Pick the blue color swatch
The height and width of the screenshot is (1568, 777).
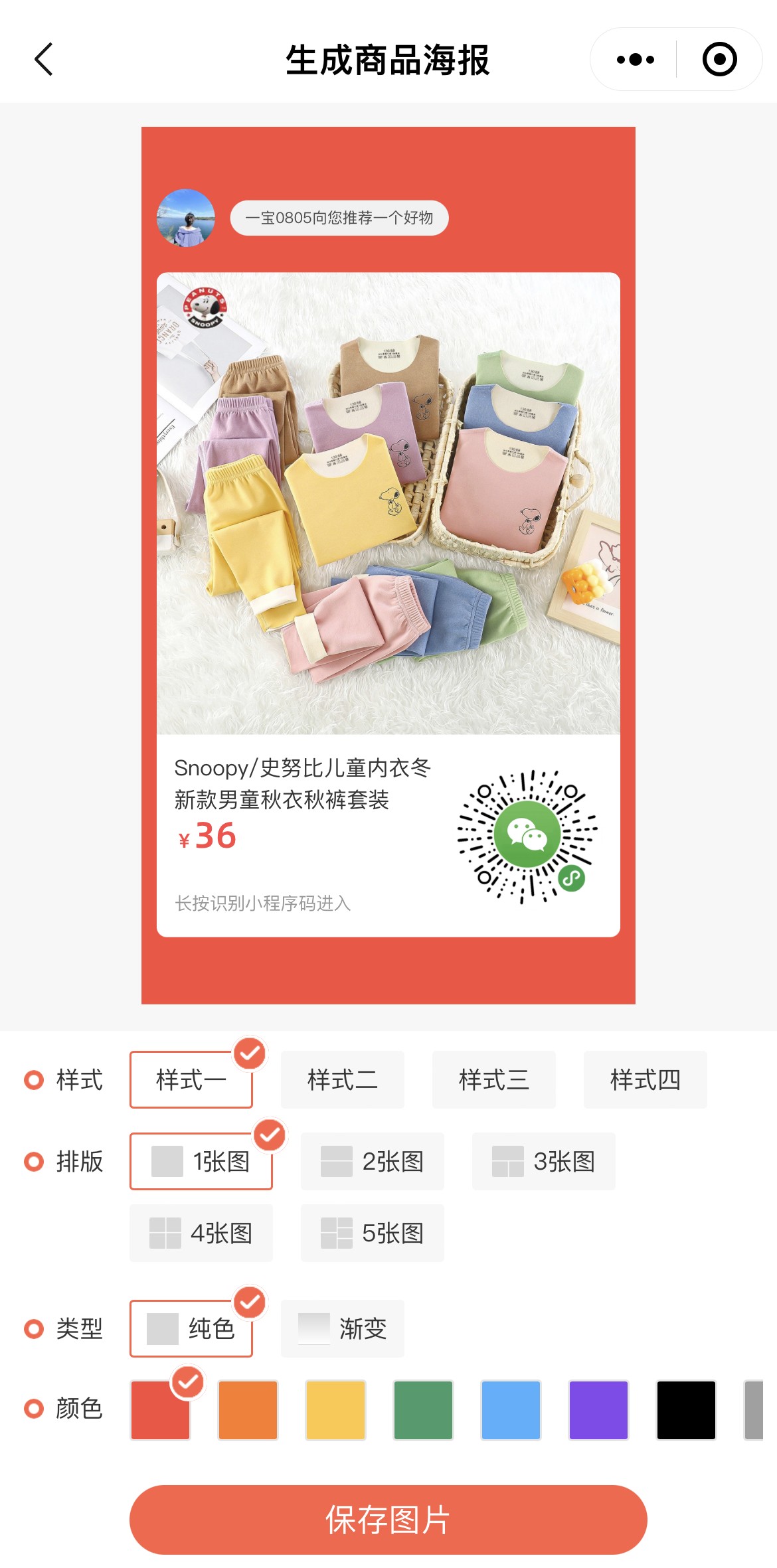click(511, 1410)
